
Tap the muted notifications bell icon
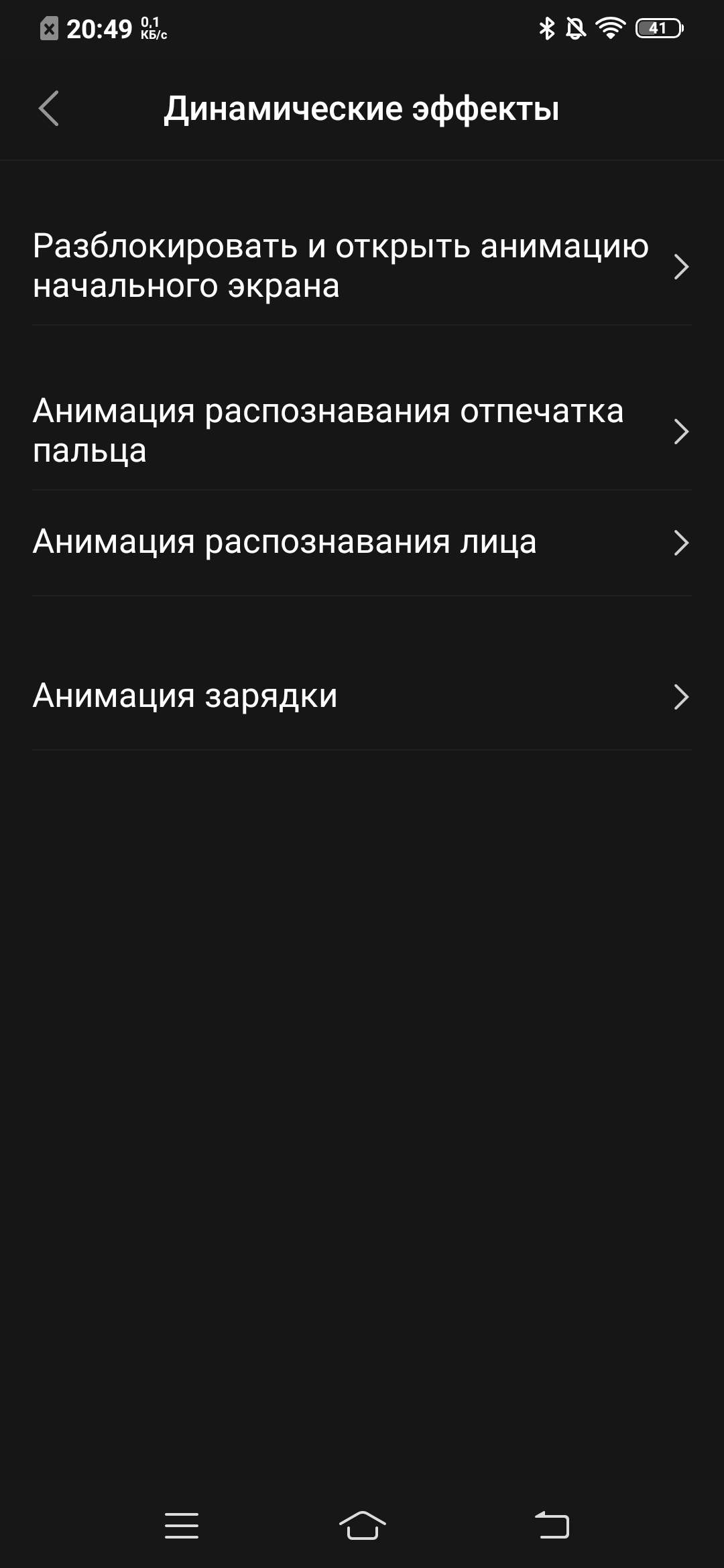576,27
